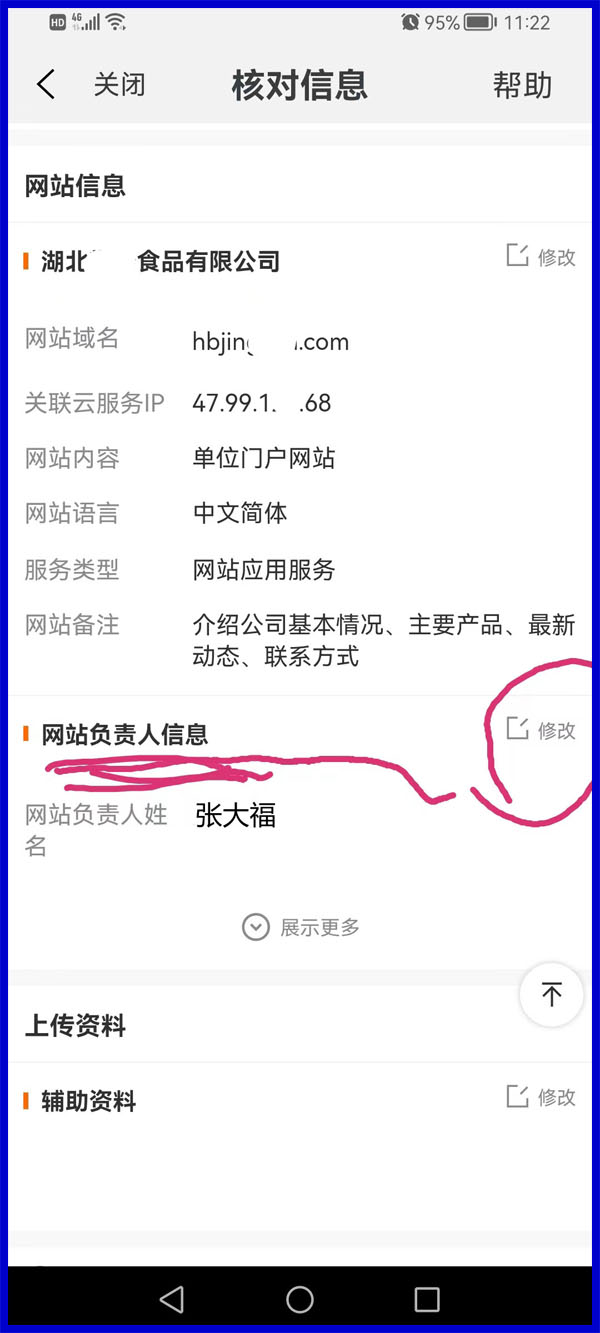This screenshot has width=600, height=1333.
Task: Edit the company website info via 修改
Action: coord(541,257)
